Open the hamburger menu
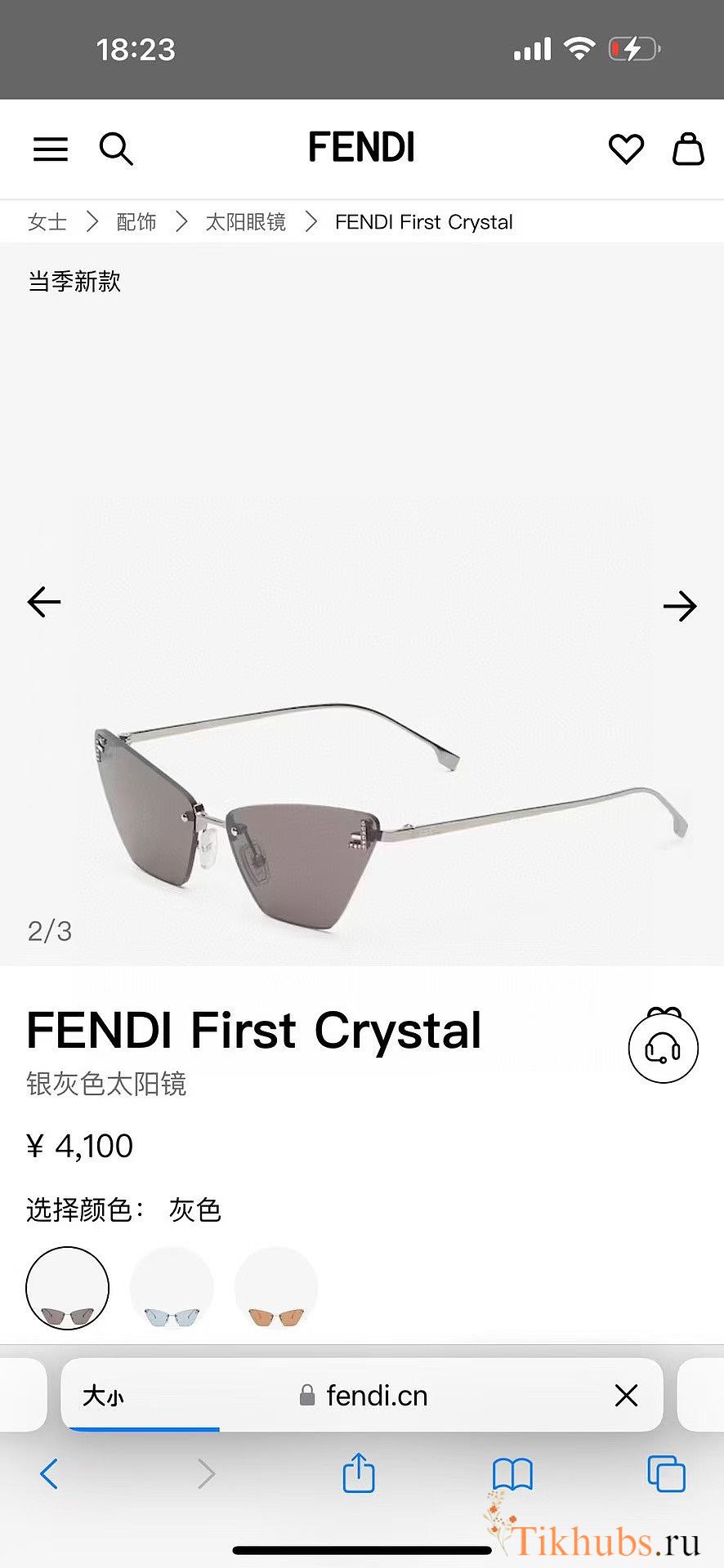 coord(51,149)
